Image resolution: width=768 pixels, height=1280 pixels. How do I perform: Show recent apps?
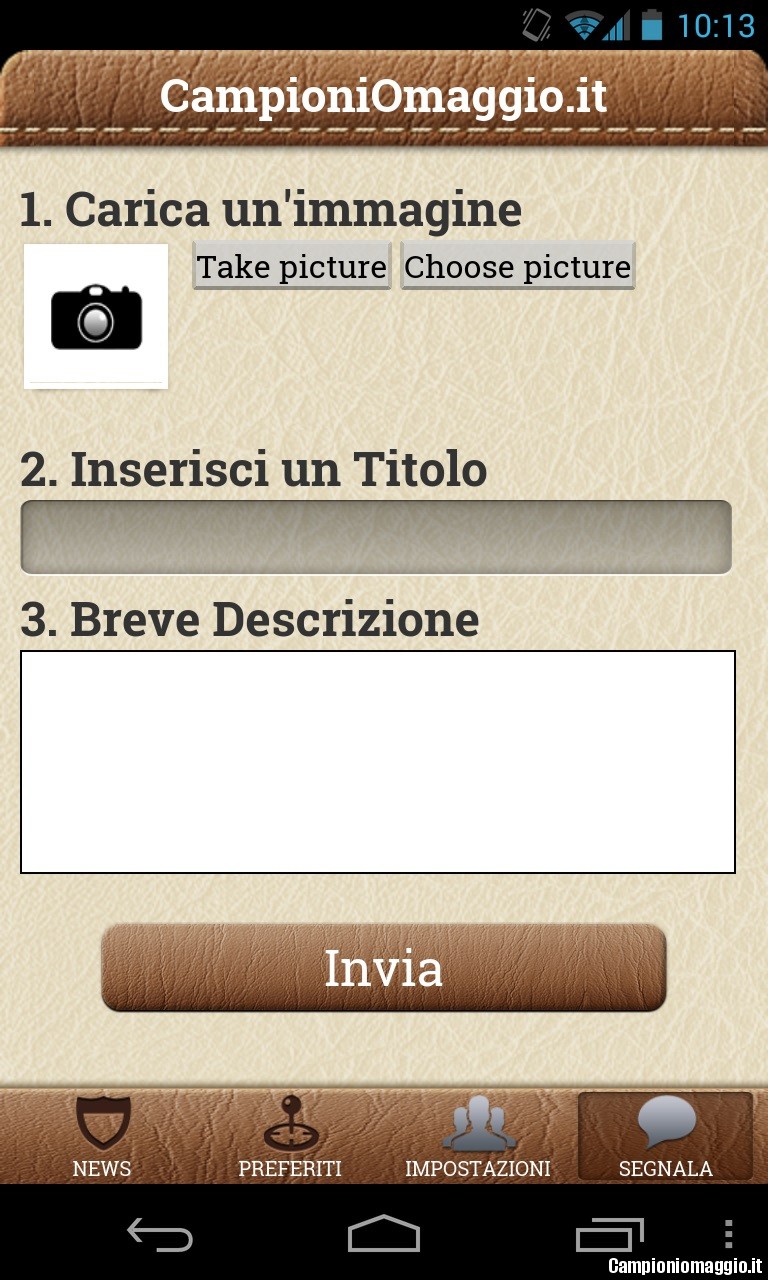tap(610, 1235)
